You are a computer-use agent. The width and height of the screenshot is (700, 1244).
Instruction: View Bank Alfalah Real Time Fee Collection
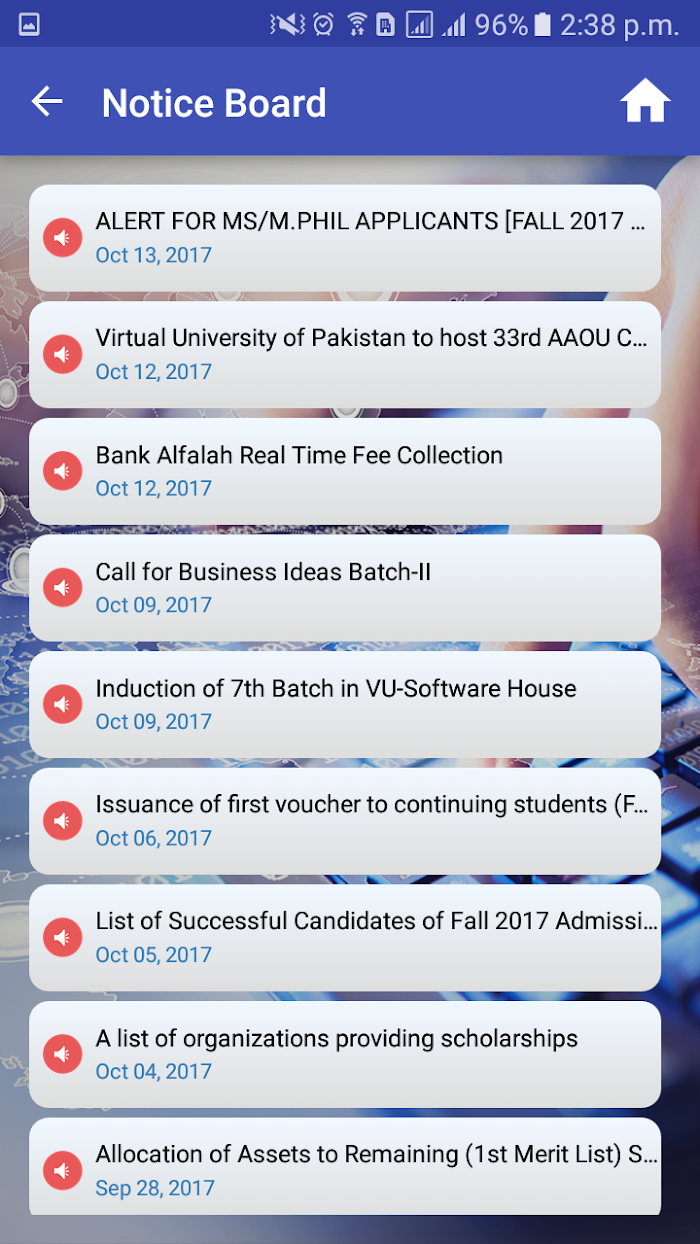pyautogui.click(x=345, y=471)
